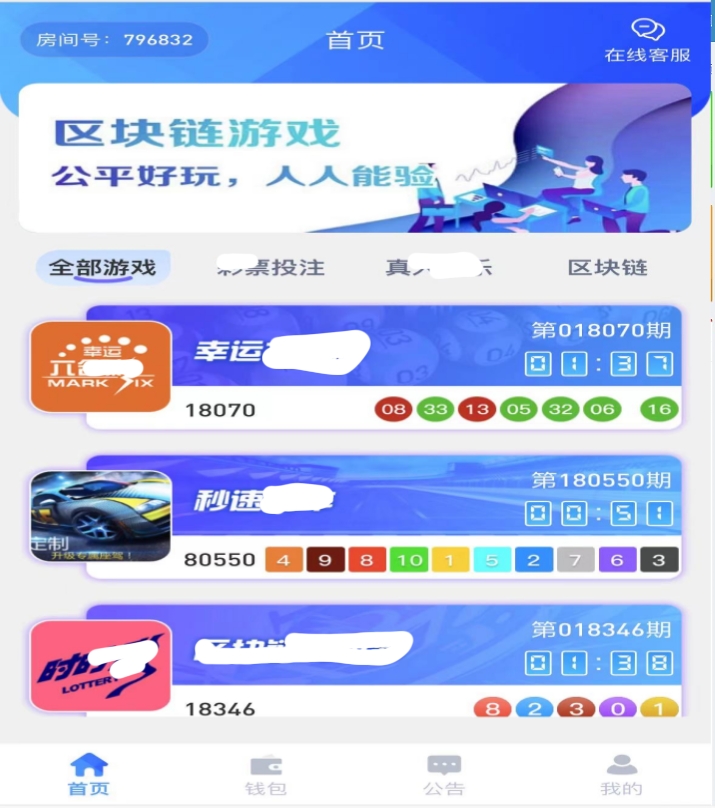
Task: Open the 区块链游戏 banner
Action: coord(355,158)
